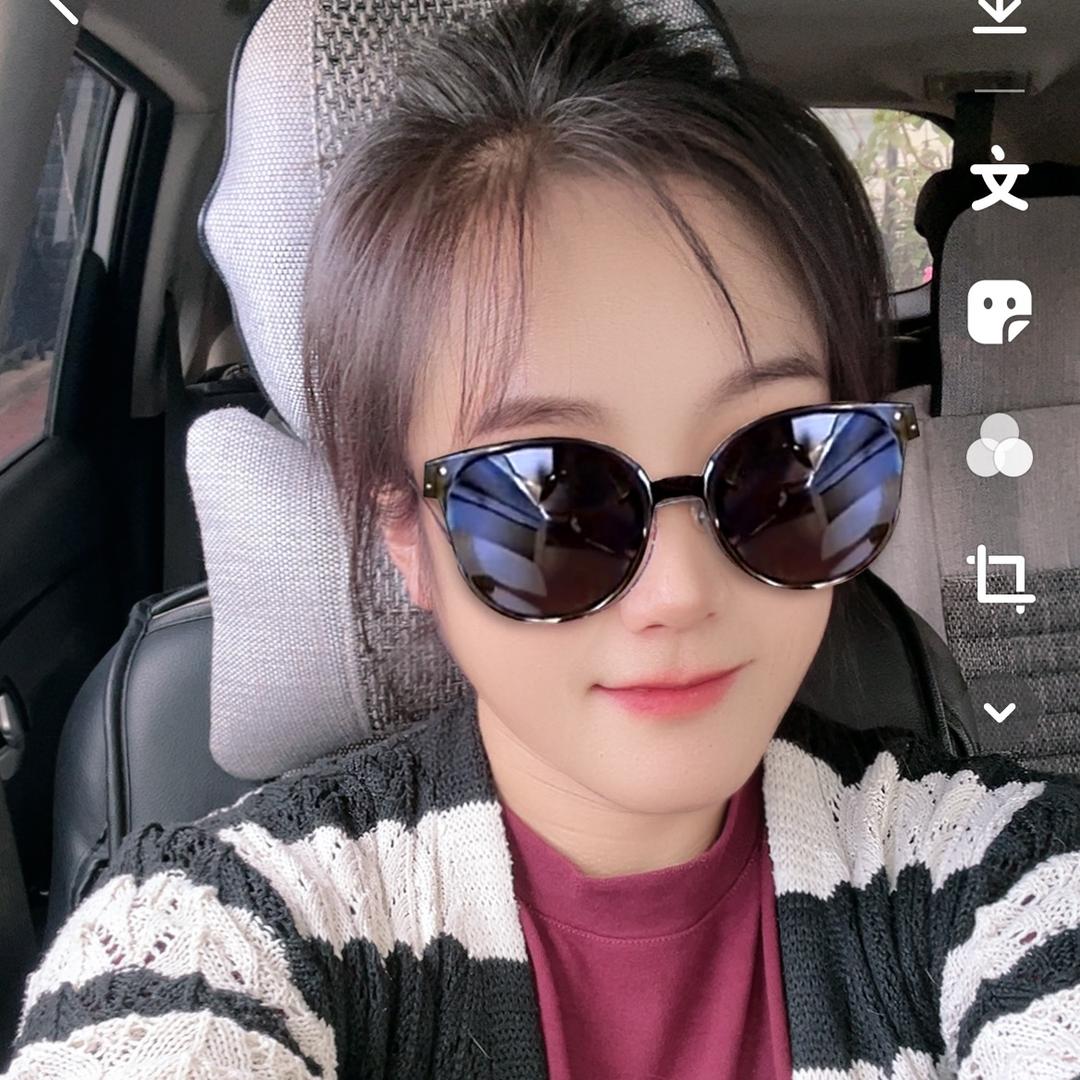This screenshot has width=1080, height=1080.
Task: Save the photo with the download icon
Action: (x=999, y=15)
